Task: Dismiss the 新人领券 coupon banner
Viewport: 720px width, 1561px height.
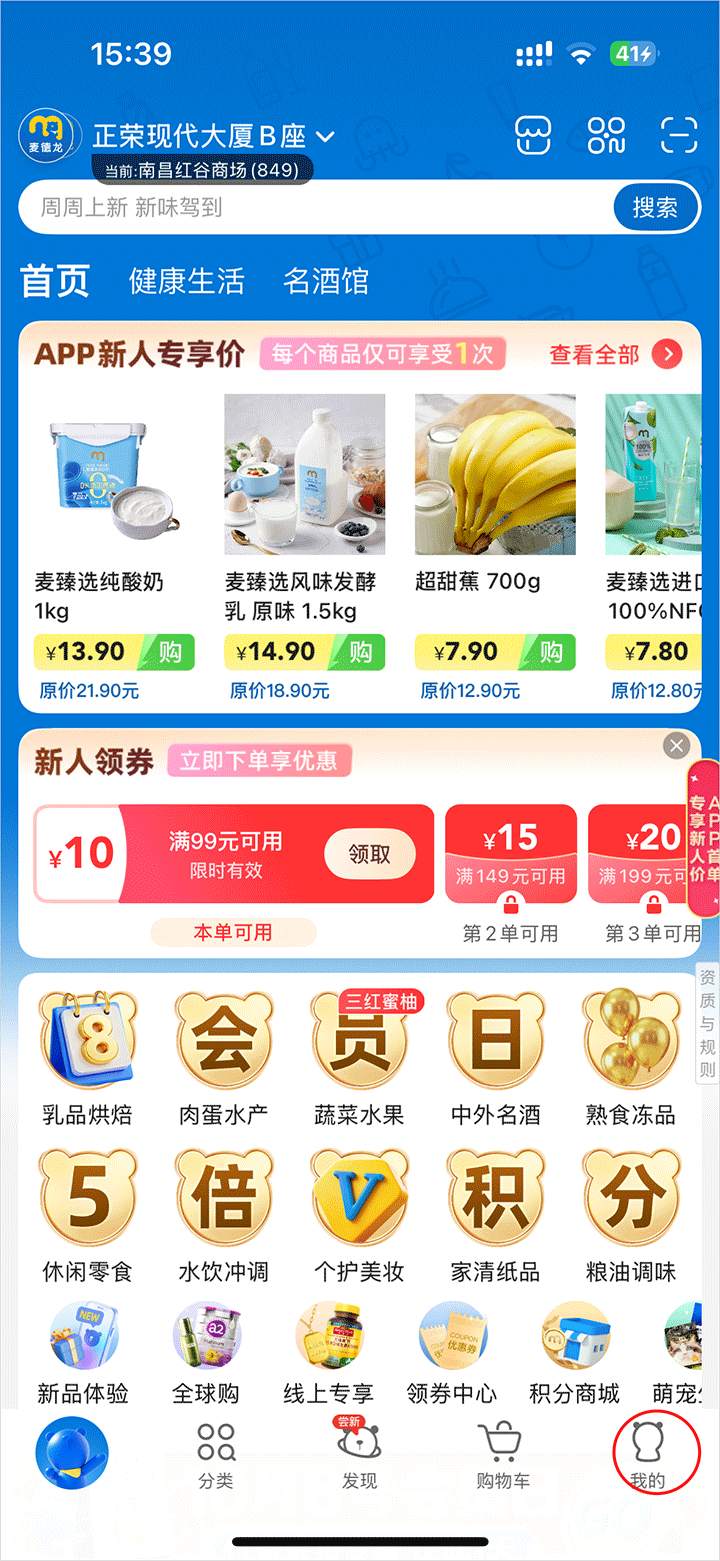Action: pos(677,746)
